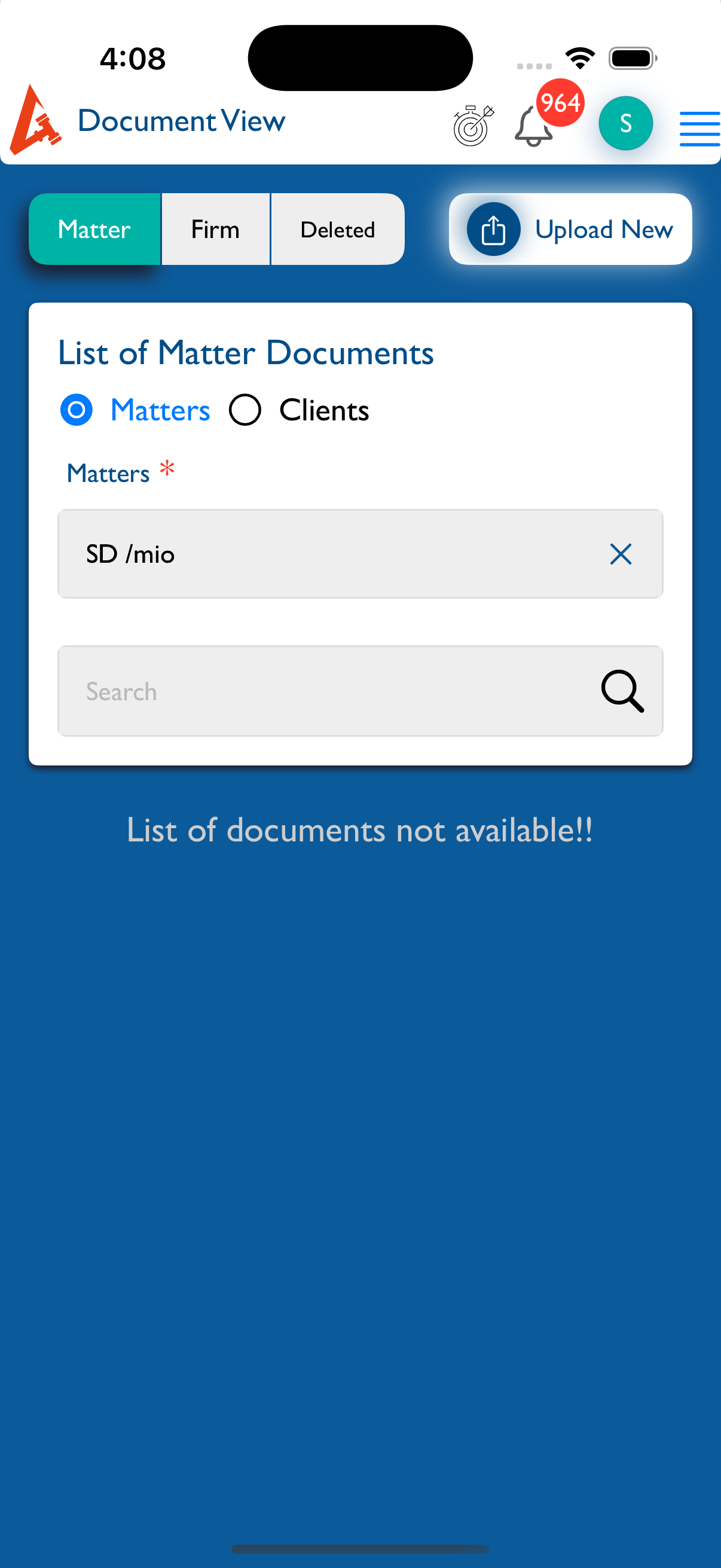Tap the magnifying glass search icon
This screenshot has height=1568, width=721.
[622, 691]
